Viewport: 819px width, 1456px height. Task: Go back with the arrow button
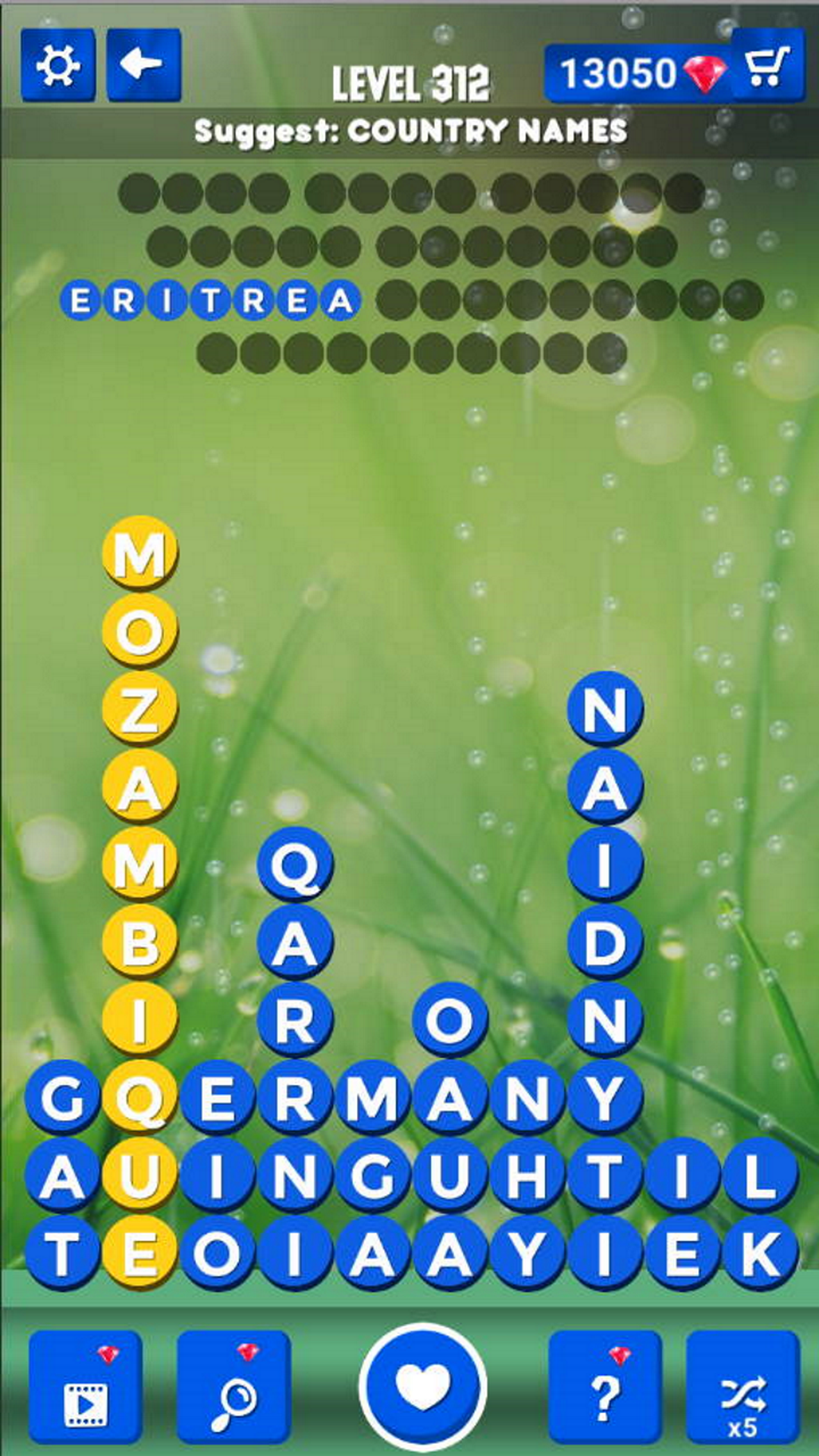click(143, 65)
